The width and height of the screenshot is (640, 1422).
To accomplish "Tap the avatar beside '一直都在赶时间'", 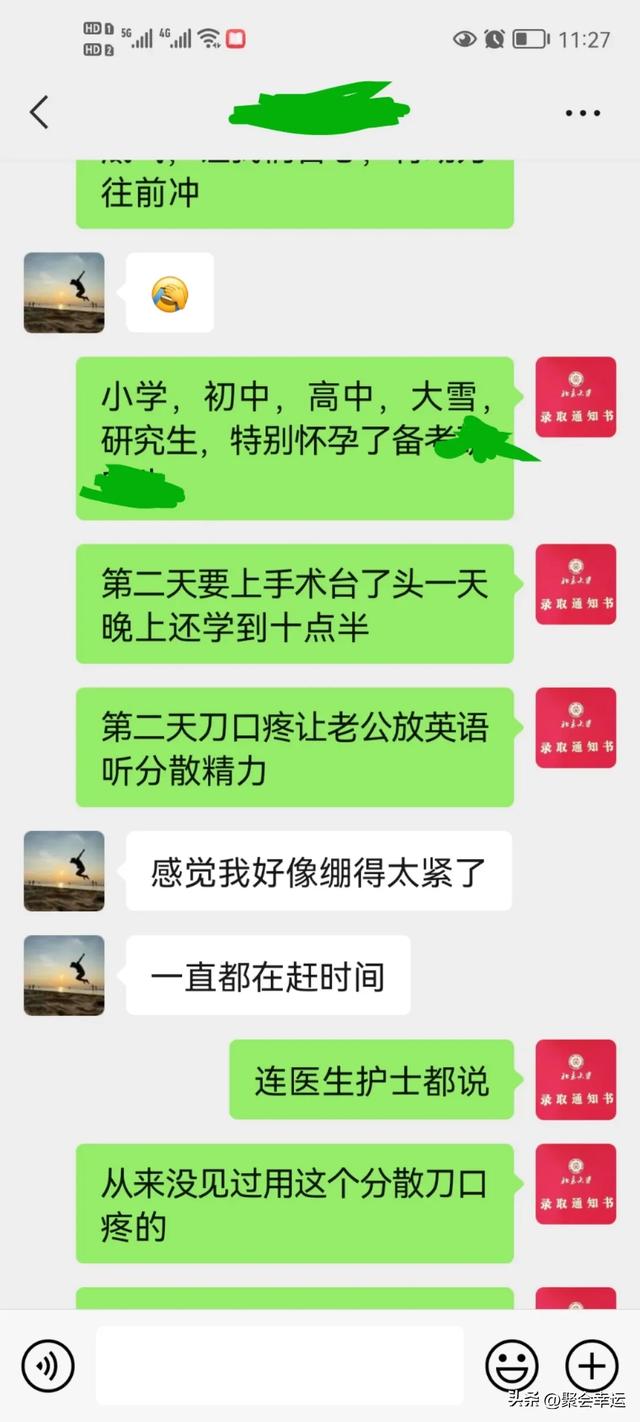I will [x=64, y=975].
